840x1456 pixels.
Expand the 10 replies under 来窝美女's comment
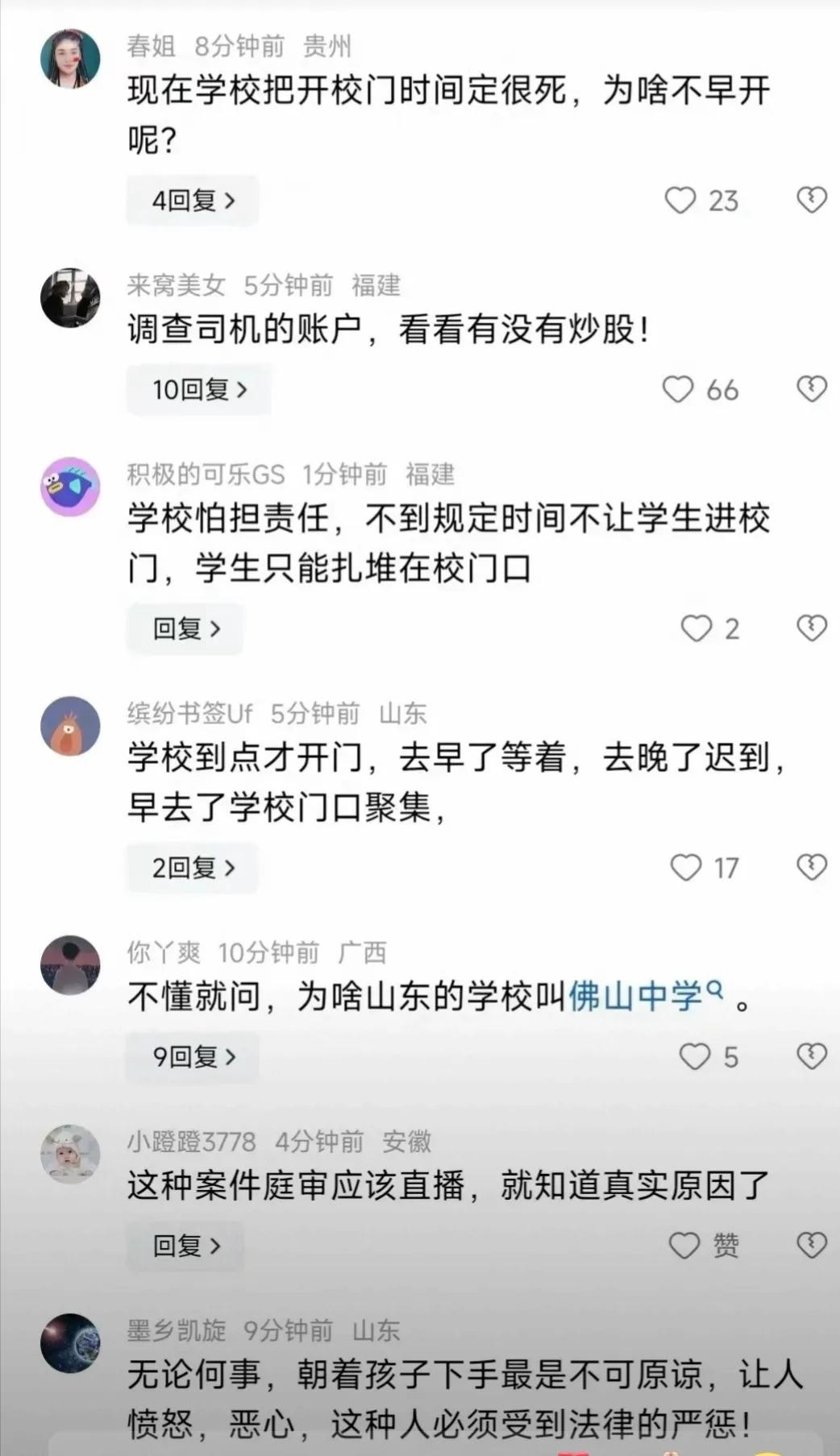[199, 390]
